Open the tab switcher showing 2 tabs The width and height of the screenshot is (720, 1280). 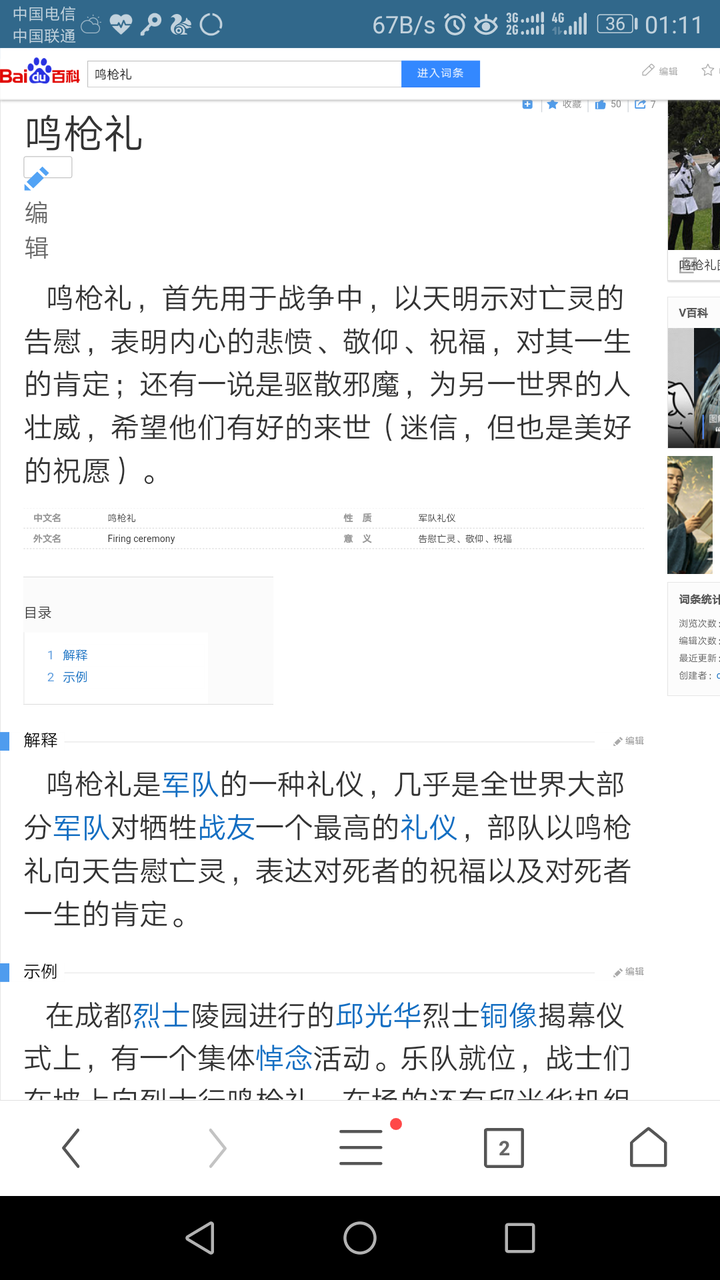(x=504, y=1148)
